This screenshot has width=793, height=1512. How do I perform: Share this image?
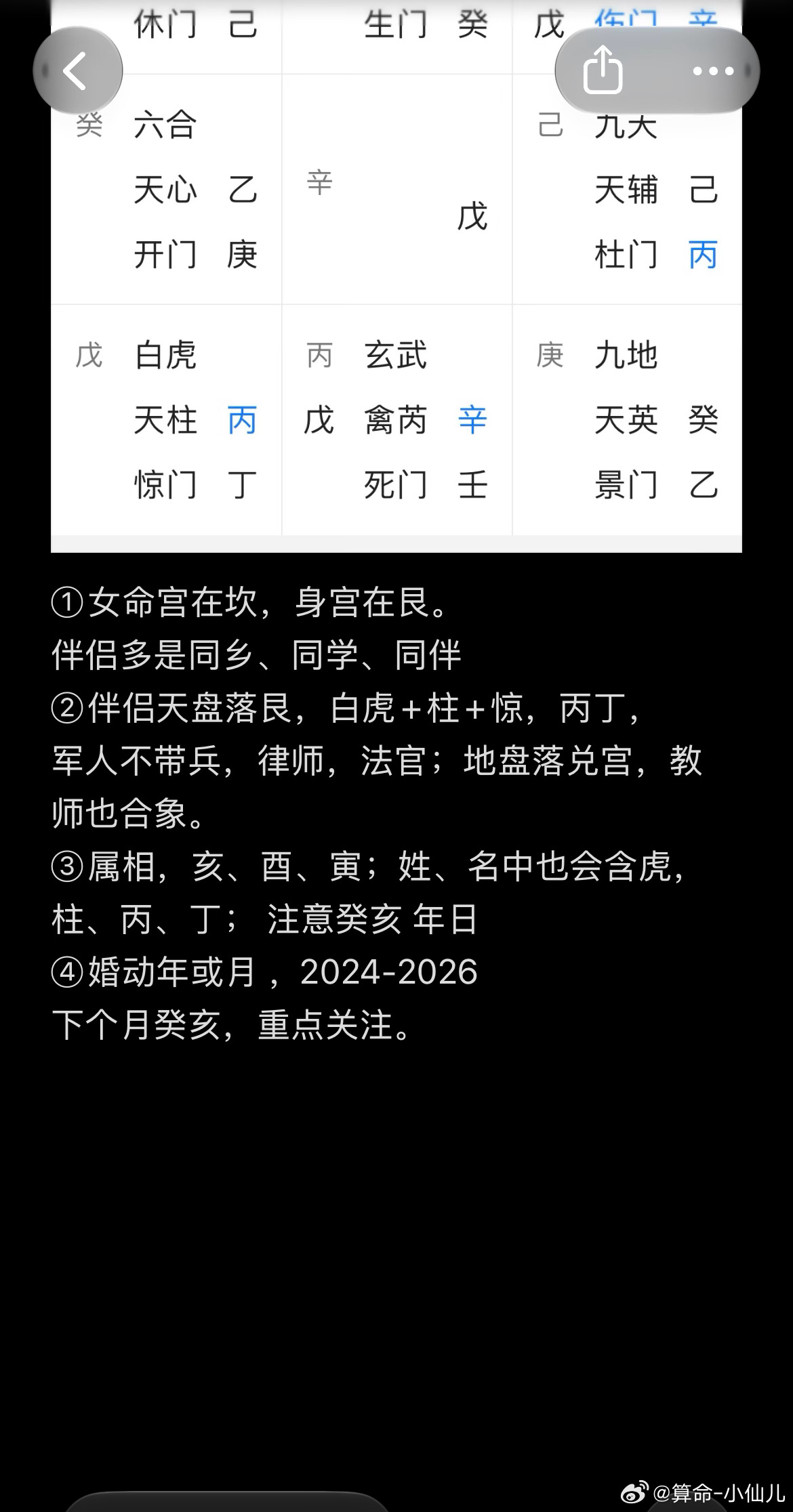(603, 70)
